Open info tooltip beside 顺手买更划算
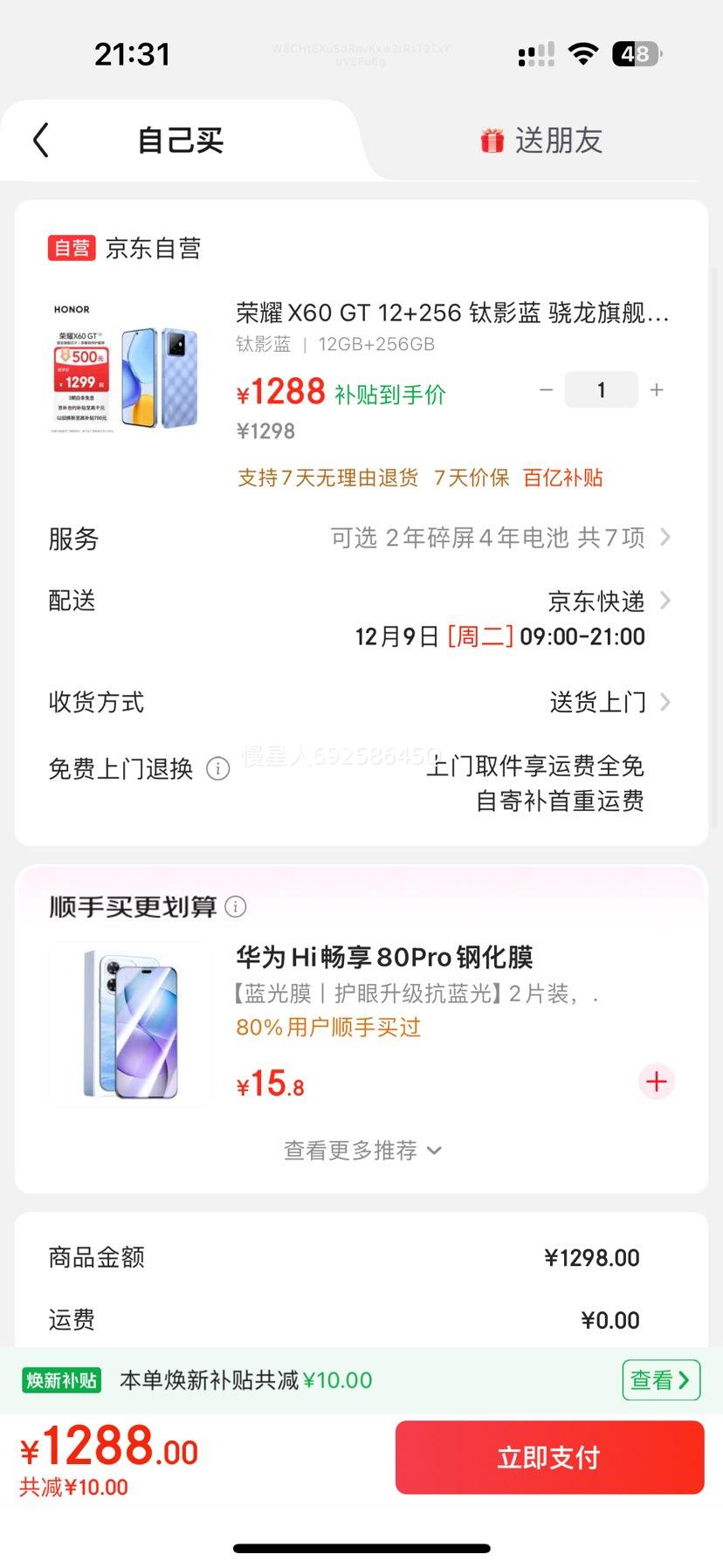This screenshot has height=1568, width=723. tap(235, 907)
